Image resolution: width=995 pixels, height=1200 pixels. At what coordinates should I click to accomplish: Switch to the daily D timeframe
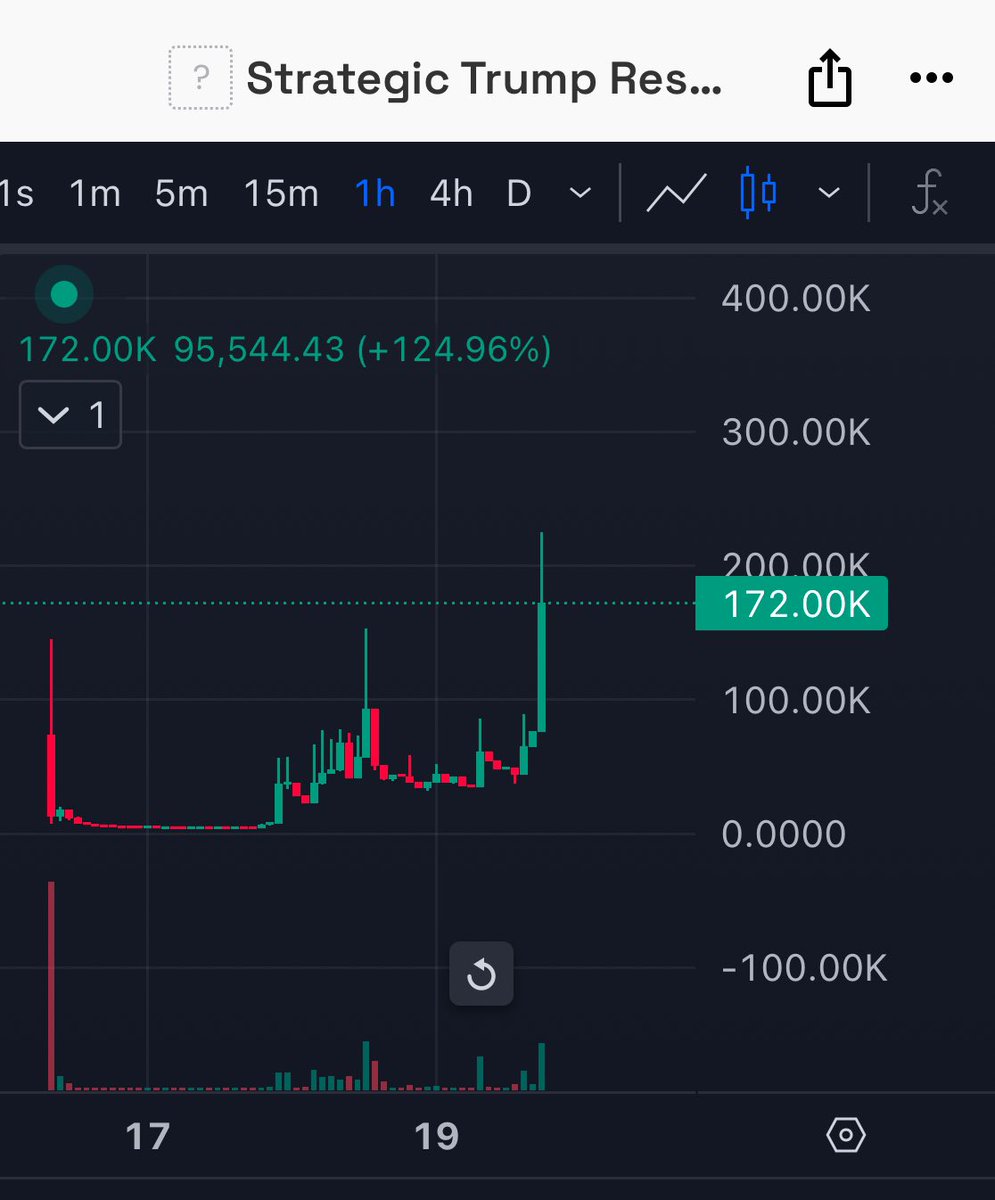click(518, 193)
